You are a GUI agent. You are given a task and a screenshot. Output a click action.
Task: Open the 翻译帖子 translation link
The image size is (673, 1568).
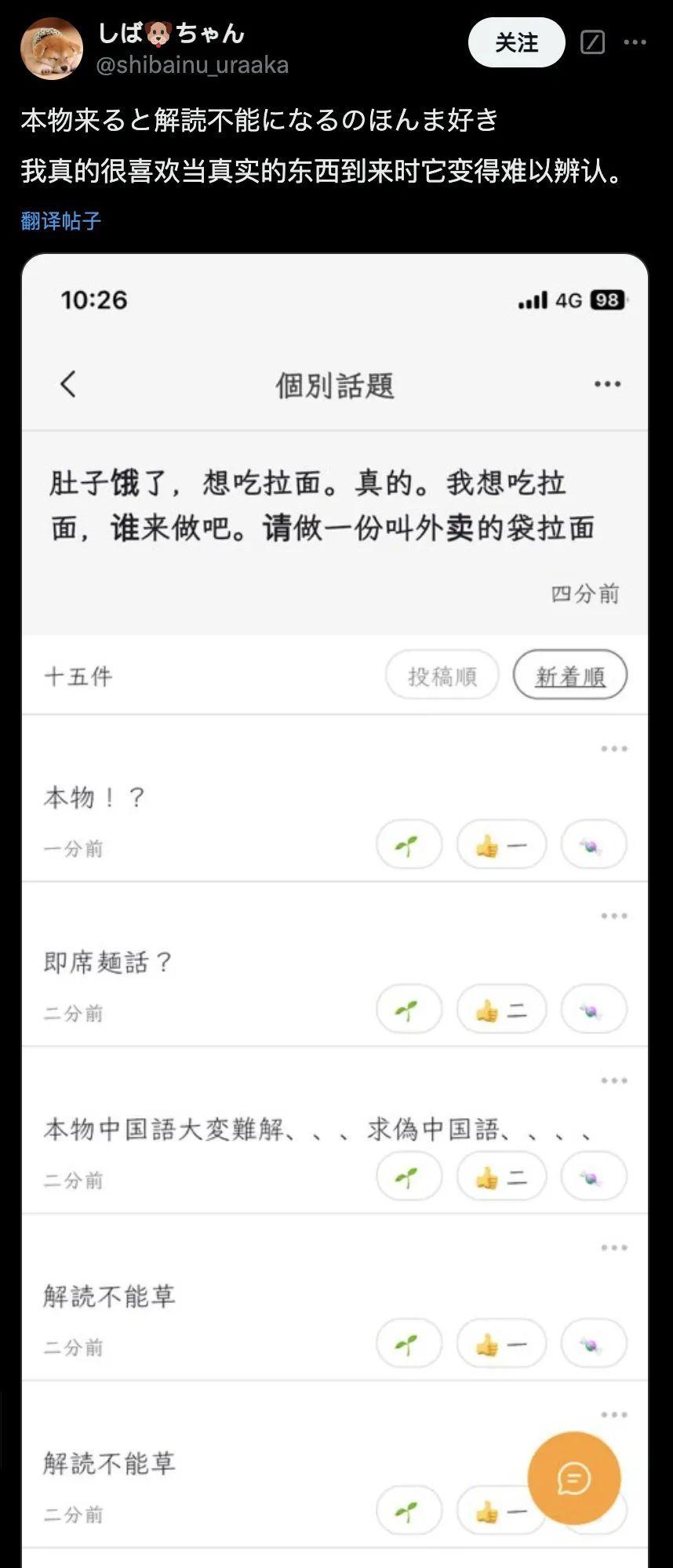(61, 220)
